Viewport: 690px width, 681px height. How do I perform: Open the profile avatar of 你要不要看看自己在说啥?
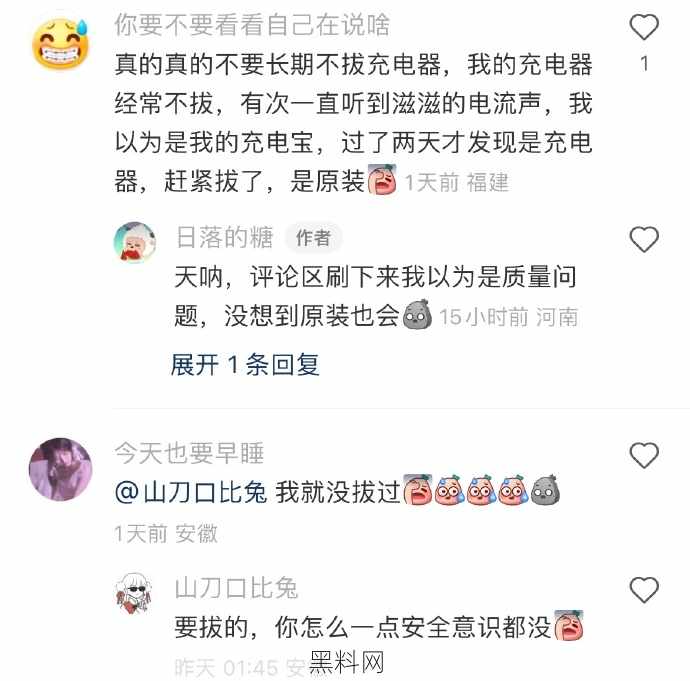[62, 42]
